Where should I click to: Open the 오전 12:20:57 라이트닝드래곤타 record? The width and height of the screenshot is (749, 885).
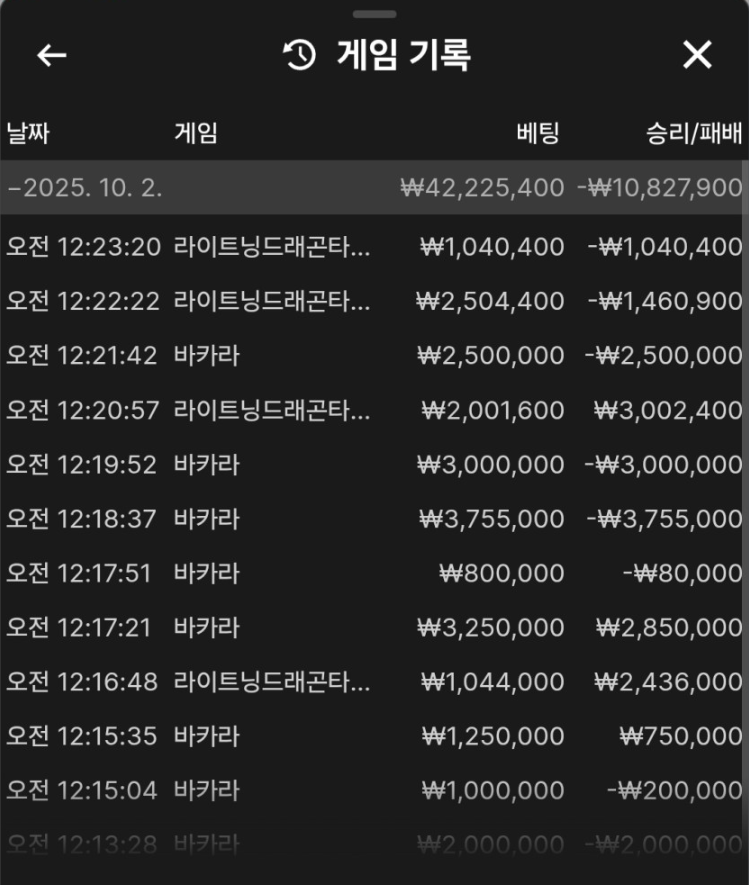[x=374, y=410]
